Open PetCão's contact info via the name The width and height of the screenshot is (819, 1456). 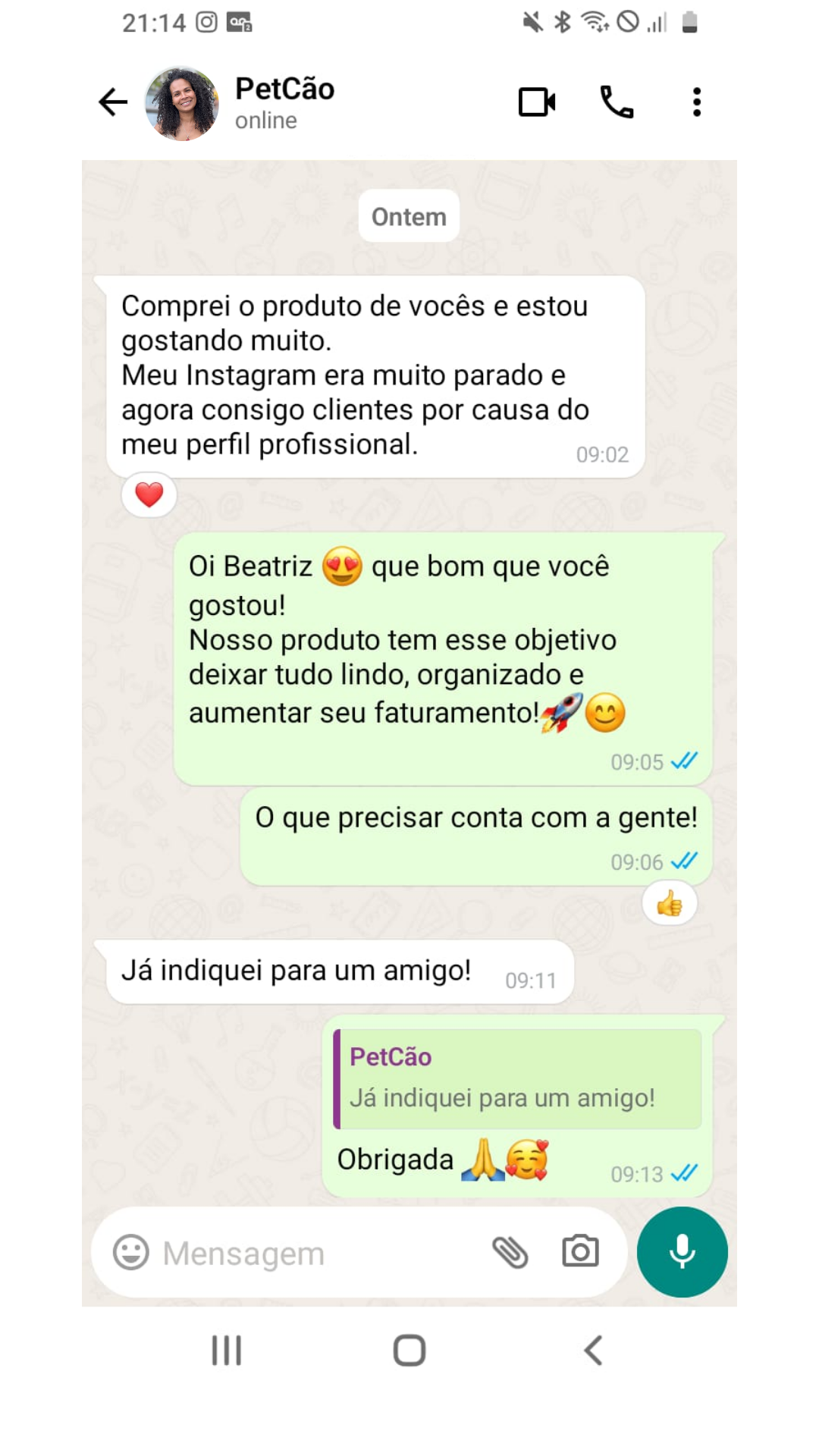285,88
